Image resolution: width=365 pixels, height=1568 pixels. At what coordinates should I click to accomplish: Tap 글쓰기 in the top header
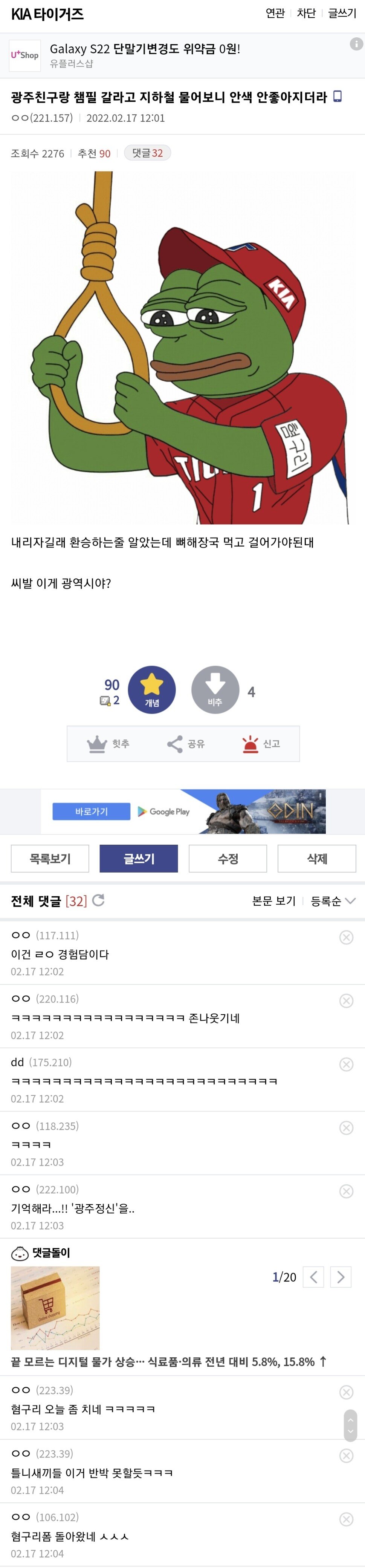342,14
